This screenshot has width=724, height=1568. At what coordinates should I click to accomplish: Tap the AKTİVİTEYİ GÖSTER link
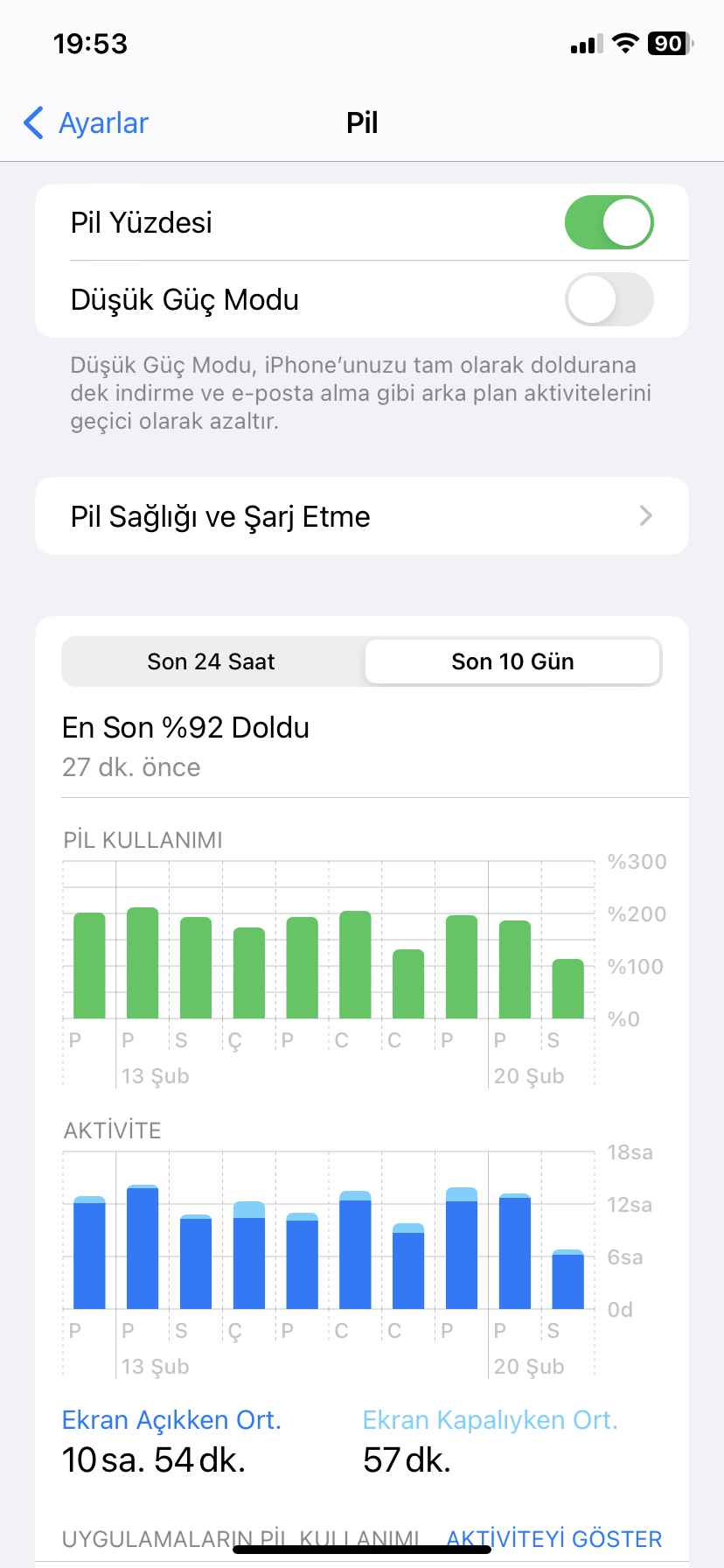554,1539
